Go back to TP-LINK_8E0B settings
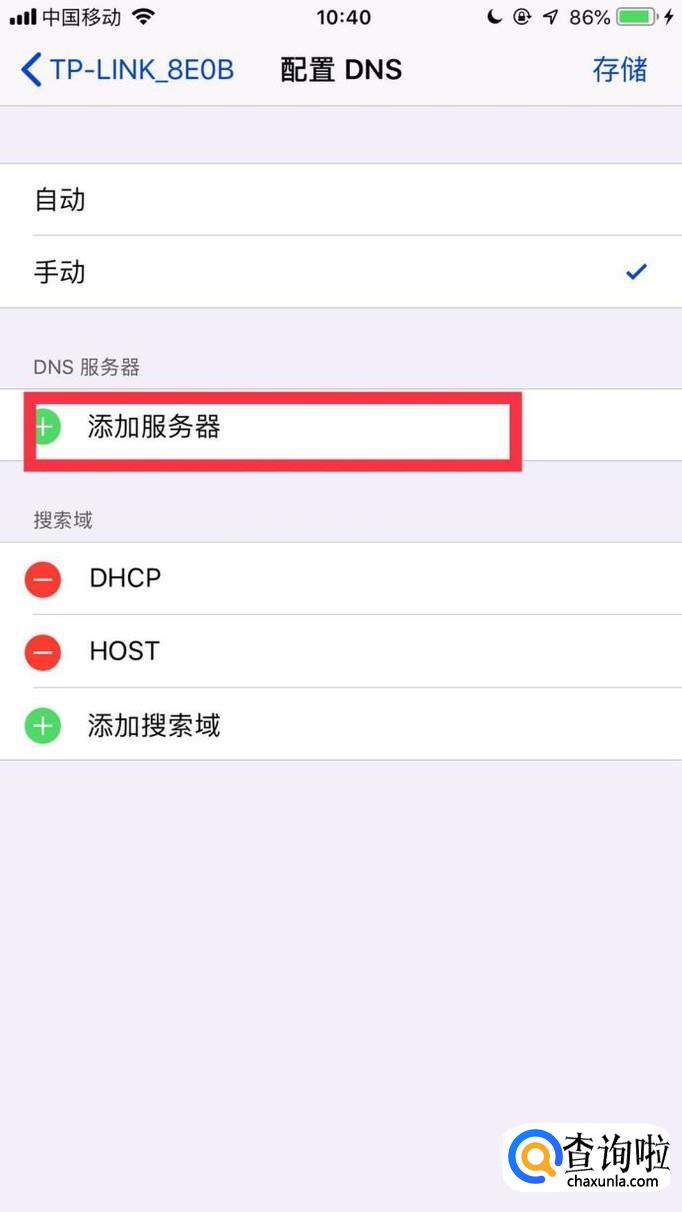682x1212 pixels. [126, 70]
